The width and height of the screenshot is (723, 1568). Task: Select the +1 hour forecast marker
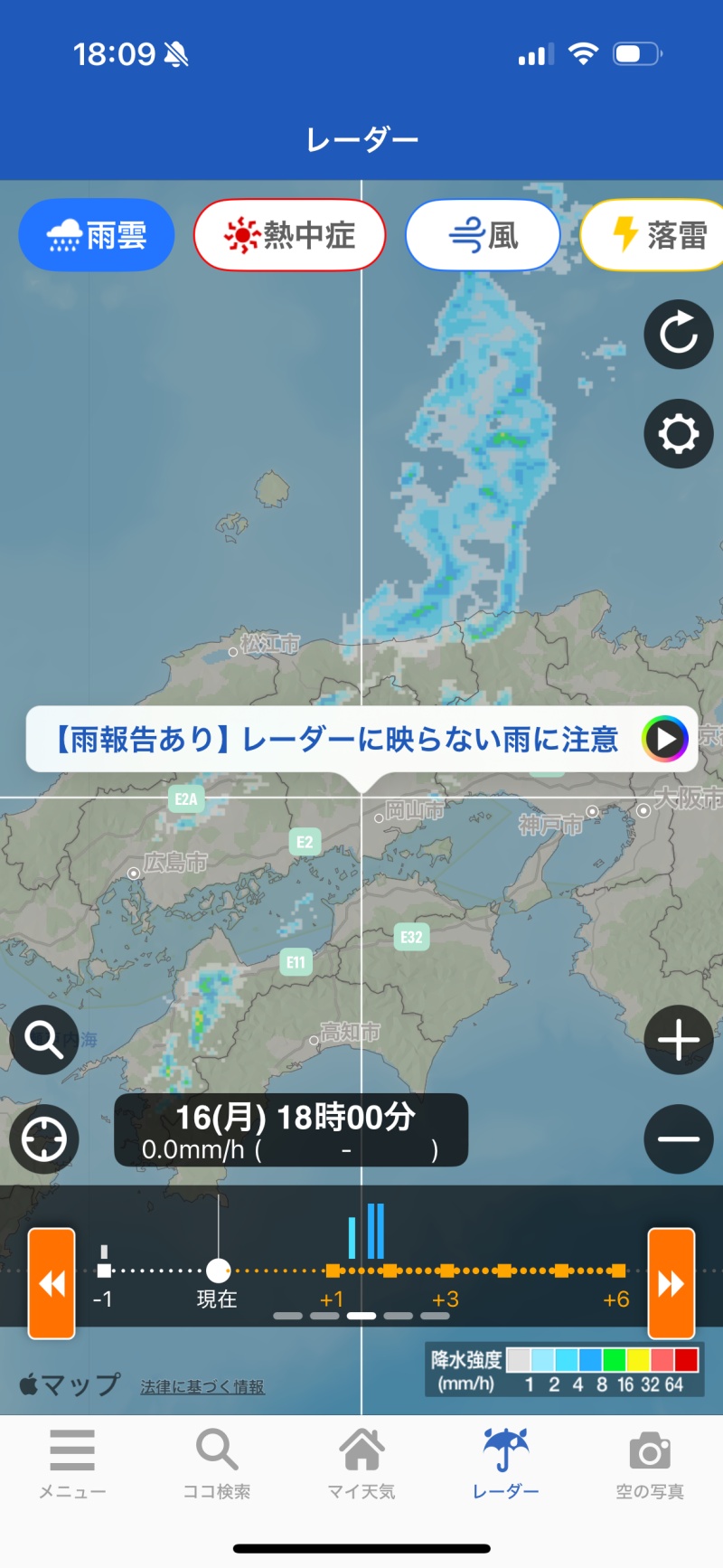[333, 1270]
